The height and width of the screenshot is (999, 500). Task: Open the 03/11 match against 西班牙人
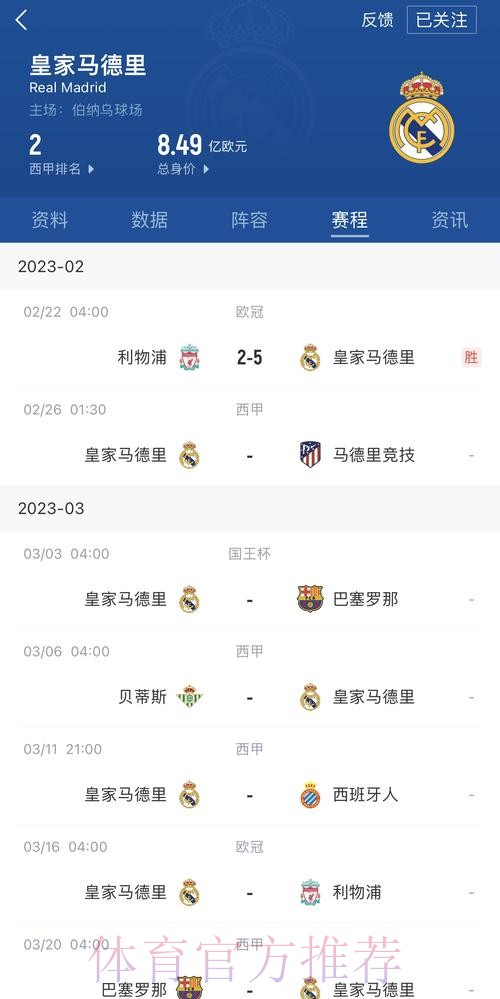coord(250,775)
